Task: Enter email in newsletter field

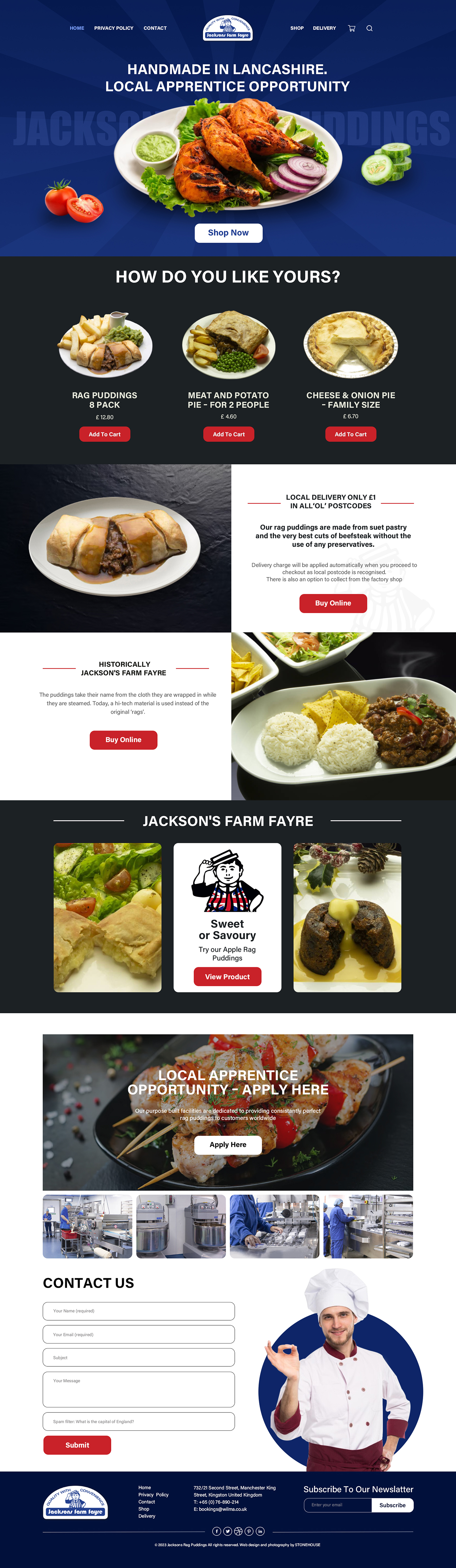Action: point(338,1505)
